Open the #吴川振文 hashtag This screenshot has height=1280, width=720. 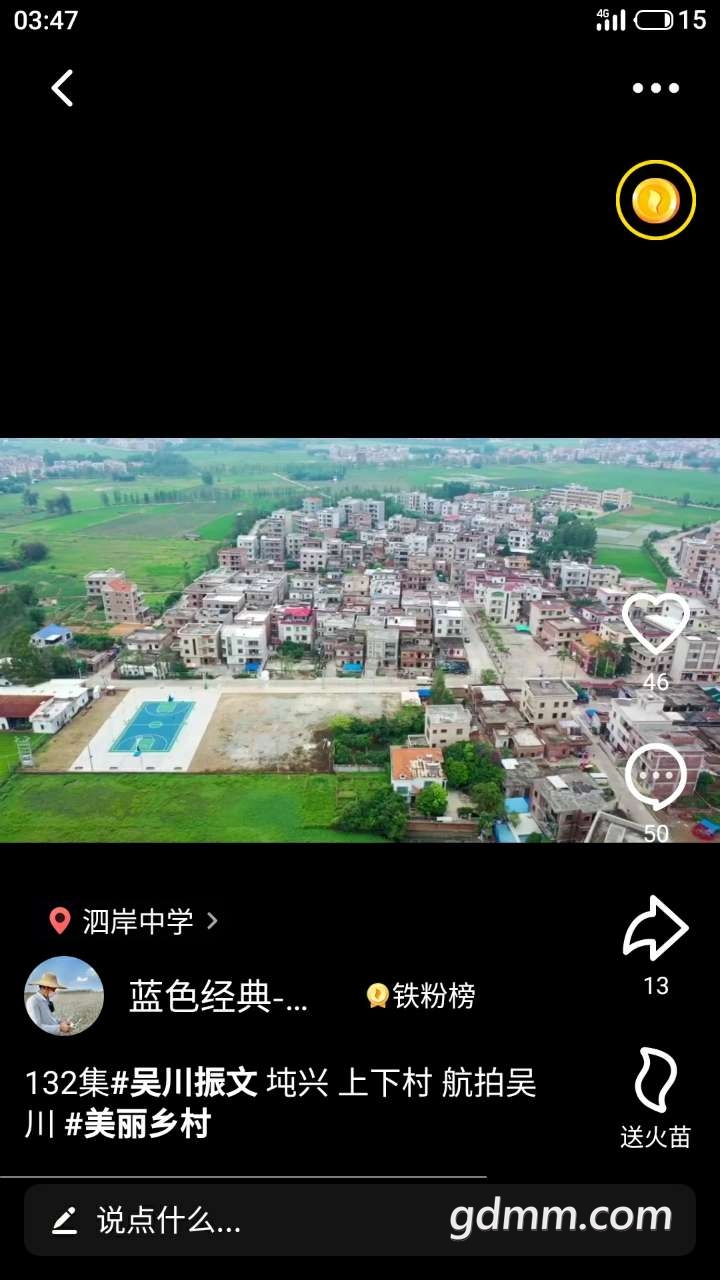pos(184,1083)
